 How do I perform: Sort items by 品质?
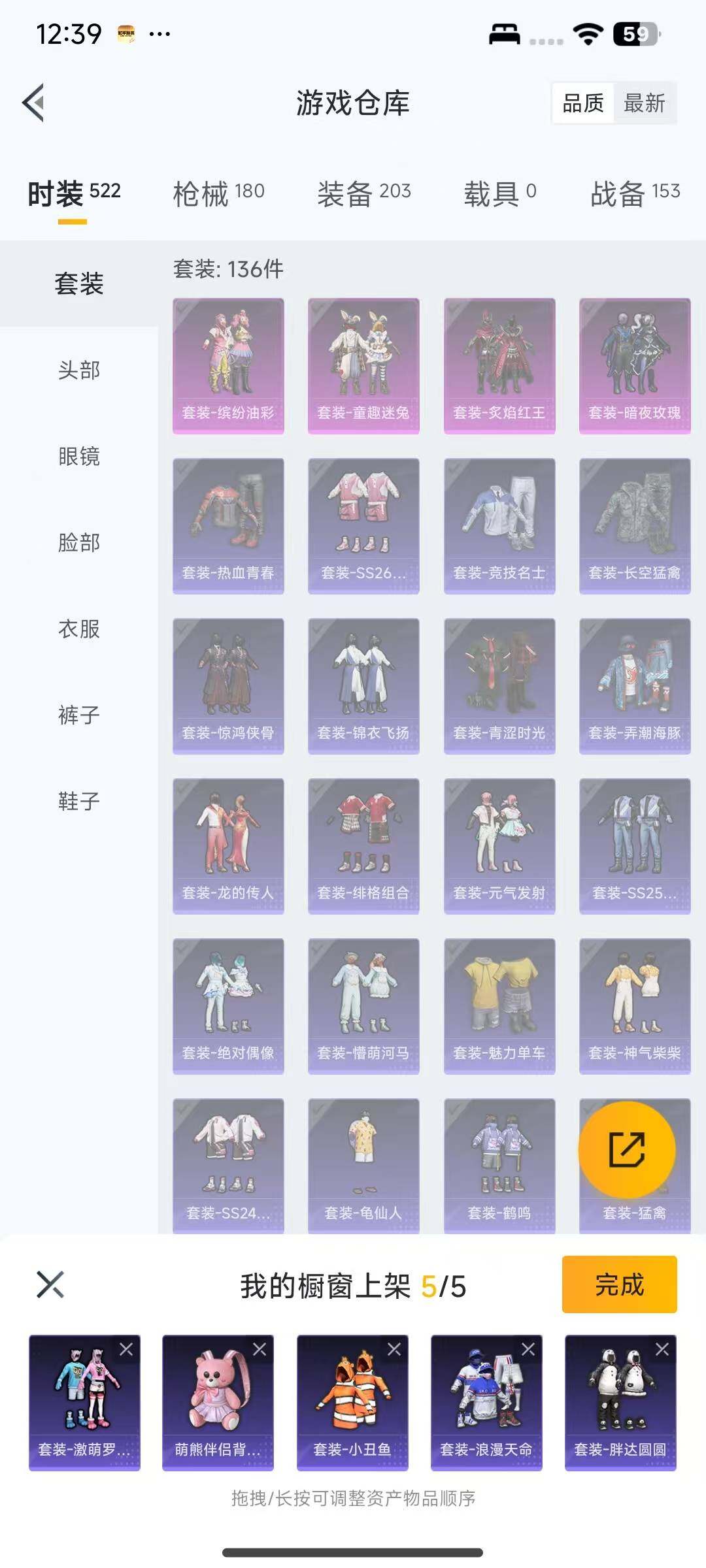(583, 103)
